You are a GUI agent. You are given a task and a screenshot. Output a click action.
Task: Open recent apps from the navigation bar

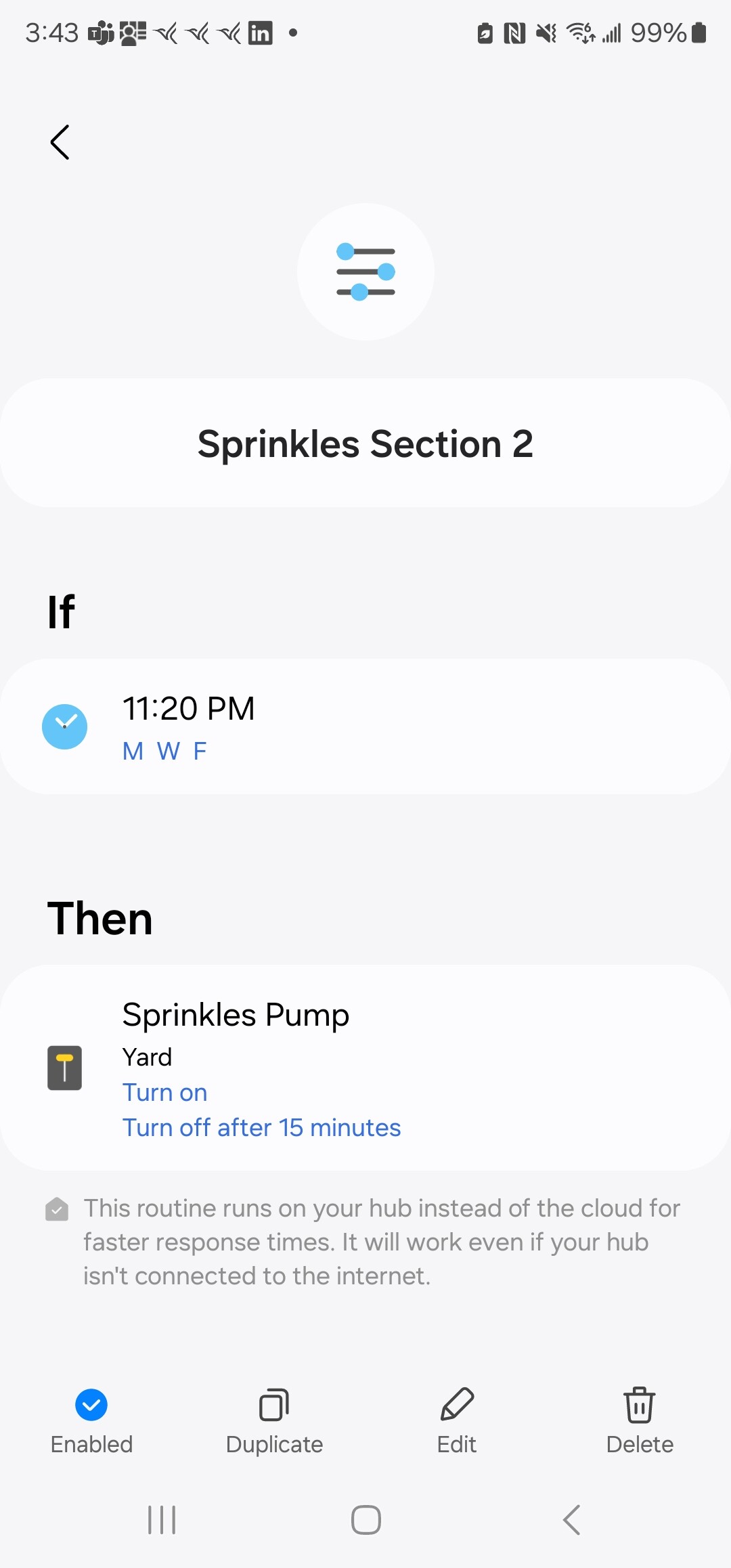pyautogui.click(x=161, y=1519)
